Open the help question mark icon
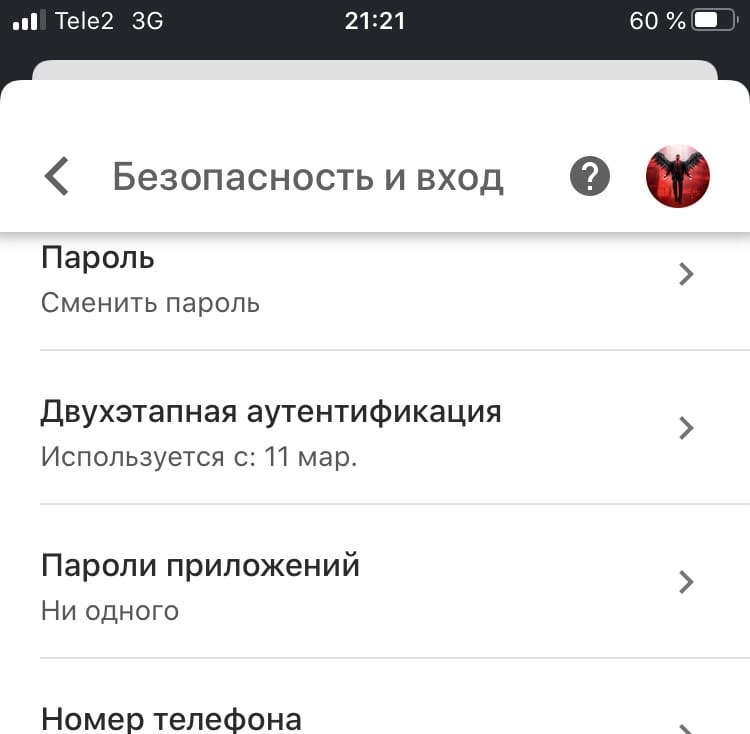The height and width of the screenshot is (734, 750). (590, 177)
